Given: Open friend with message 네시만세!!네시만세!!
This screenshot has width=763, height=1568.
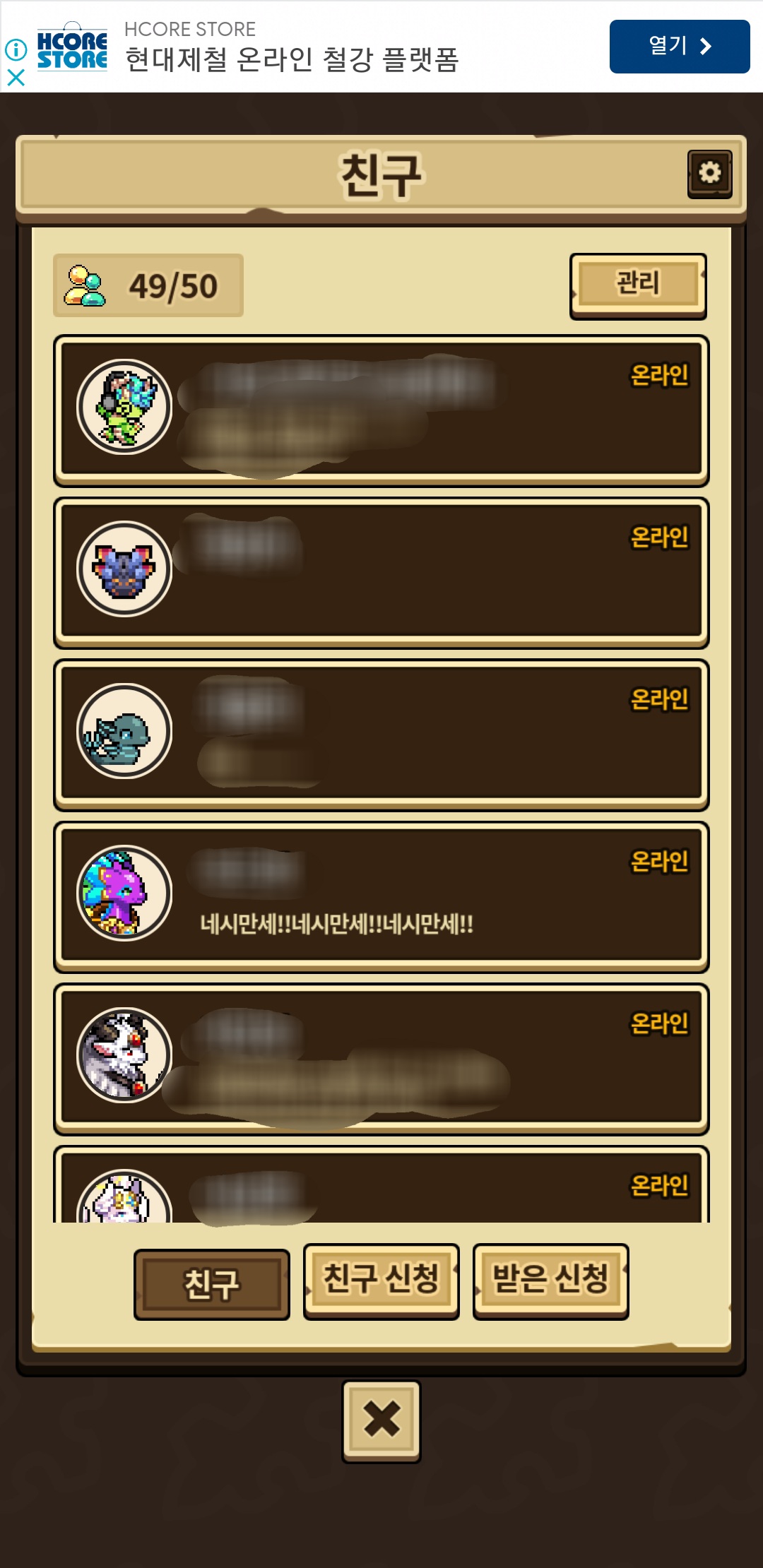Looking at the screenshot, I should pos(381,896).
